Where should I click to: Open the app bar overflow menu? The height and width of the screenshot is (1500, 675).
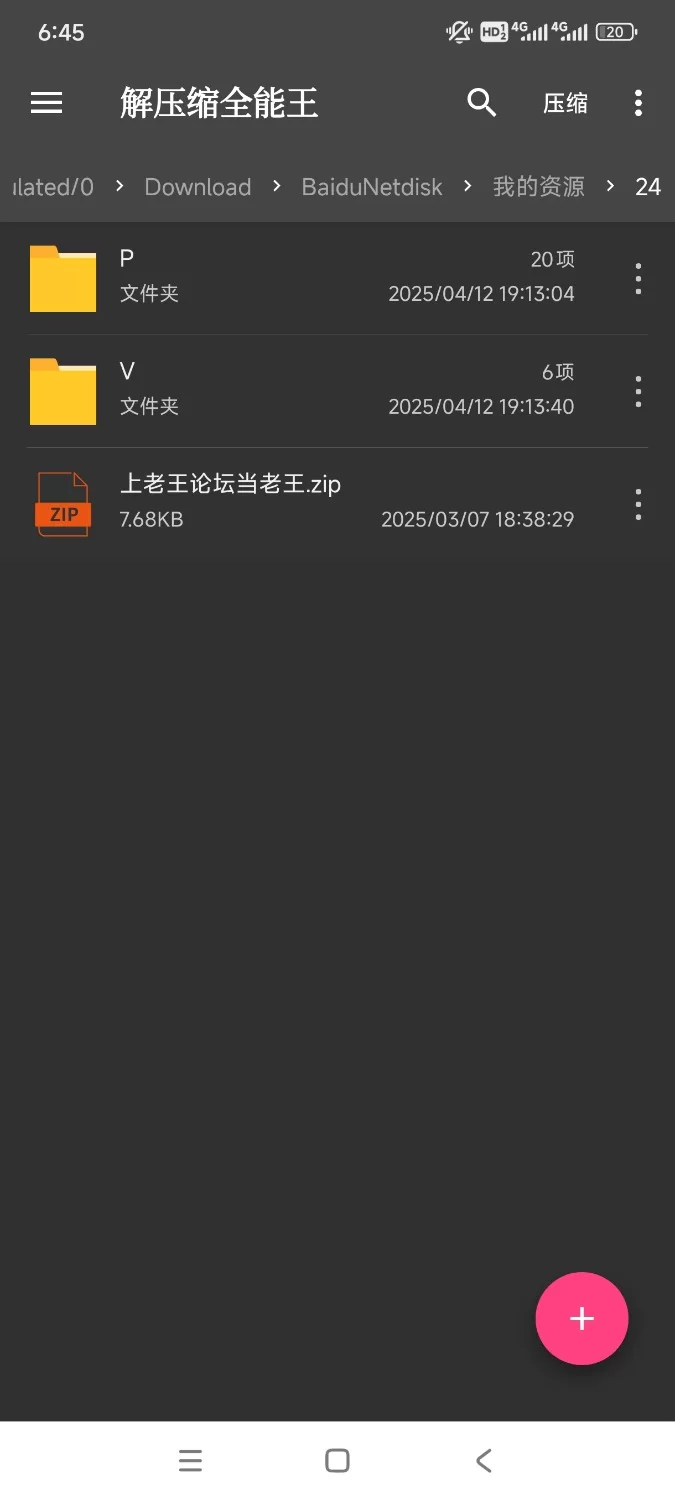click(x=638, y=103)
